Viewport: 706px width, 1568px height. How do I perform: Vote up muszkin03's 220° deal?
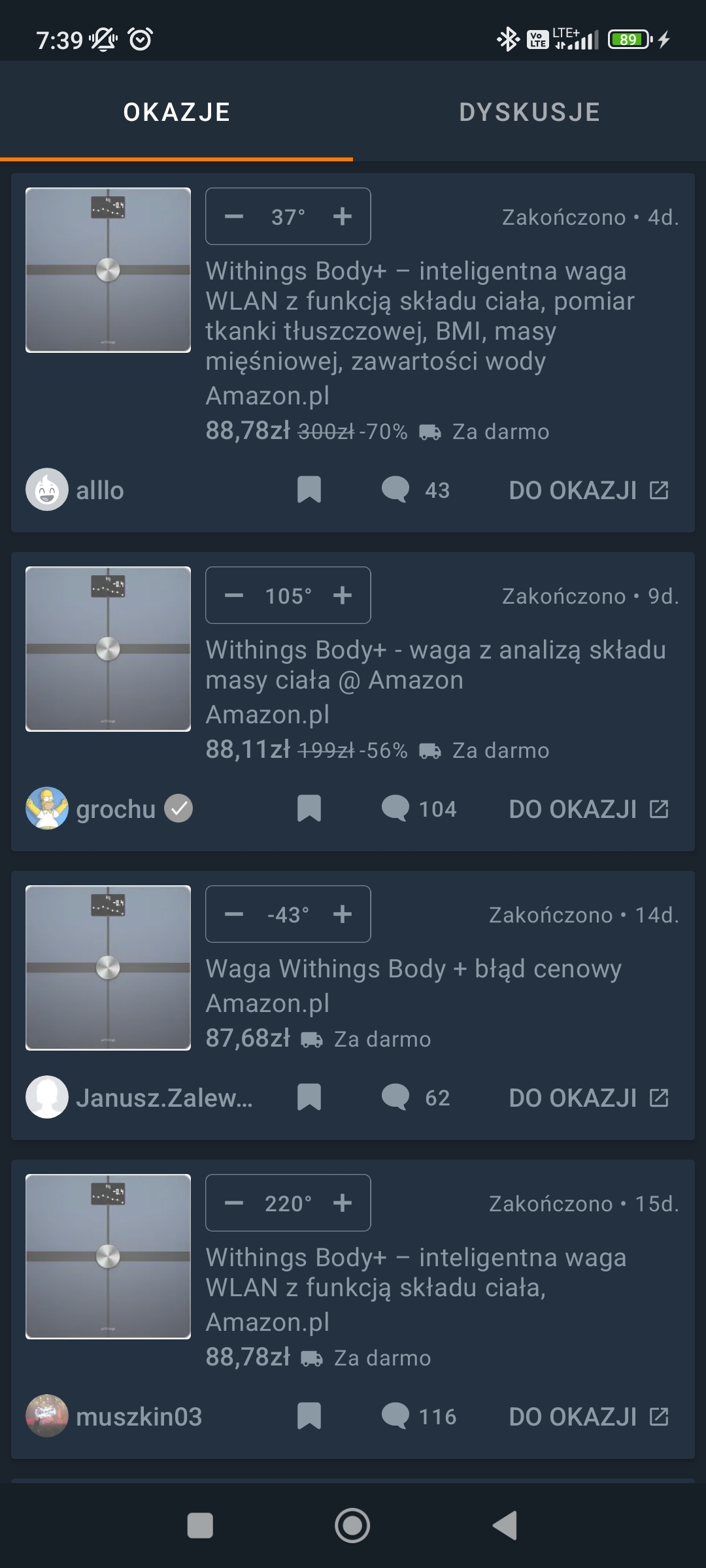coord(343,1203)
